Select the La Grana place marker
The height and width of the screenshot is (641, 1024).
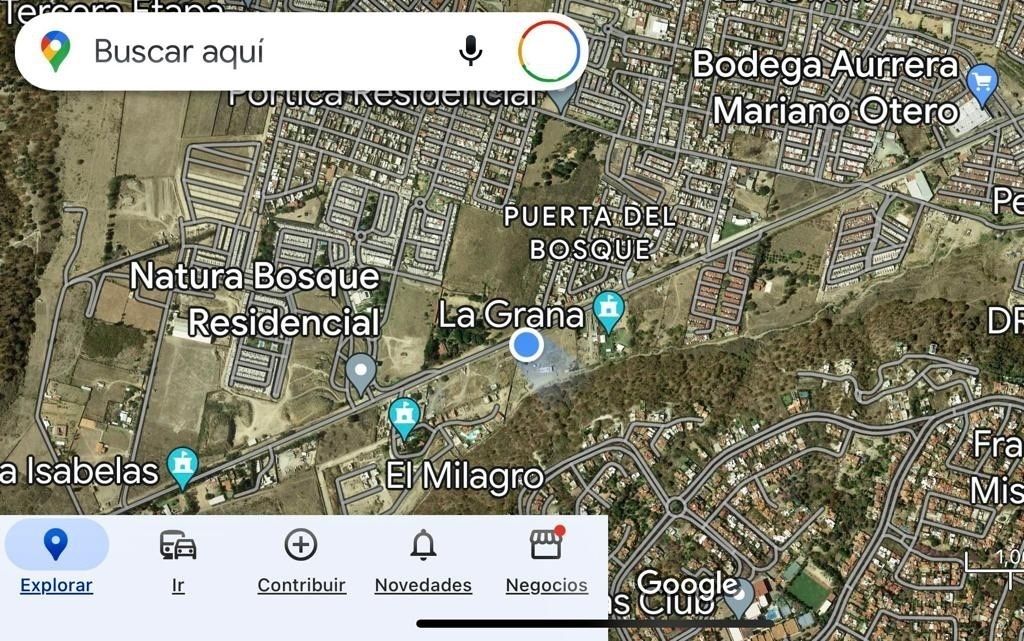[608, 310]
